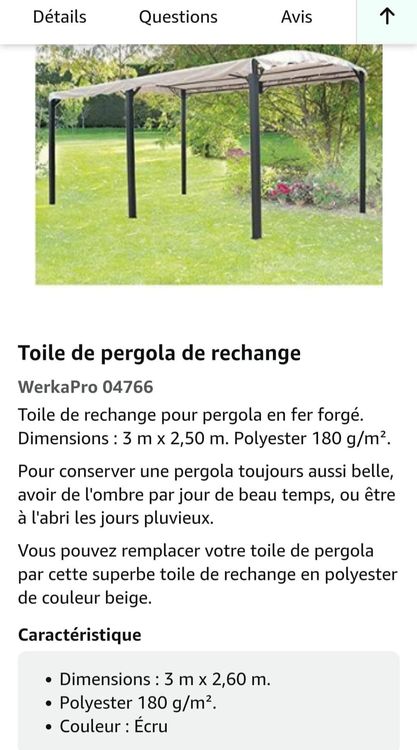Viewport: 417px width, 750px height.
Task: Switch to the Détails tab
Action: (x=60, y=17)
